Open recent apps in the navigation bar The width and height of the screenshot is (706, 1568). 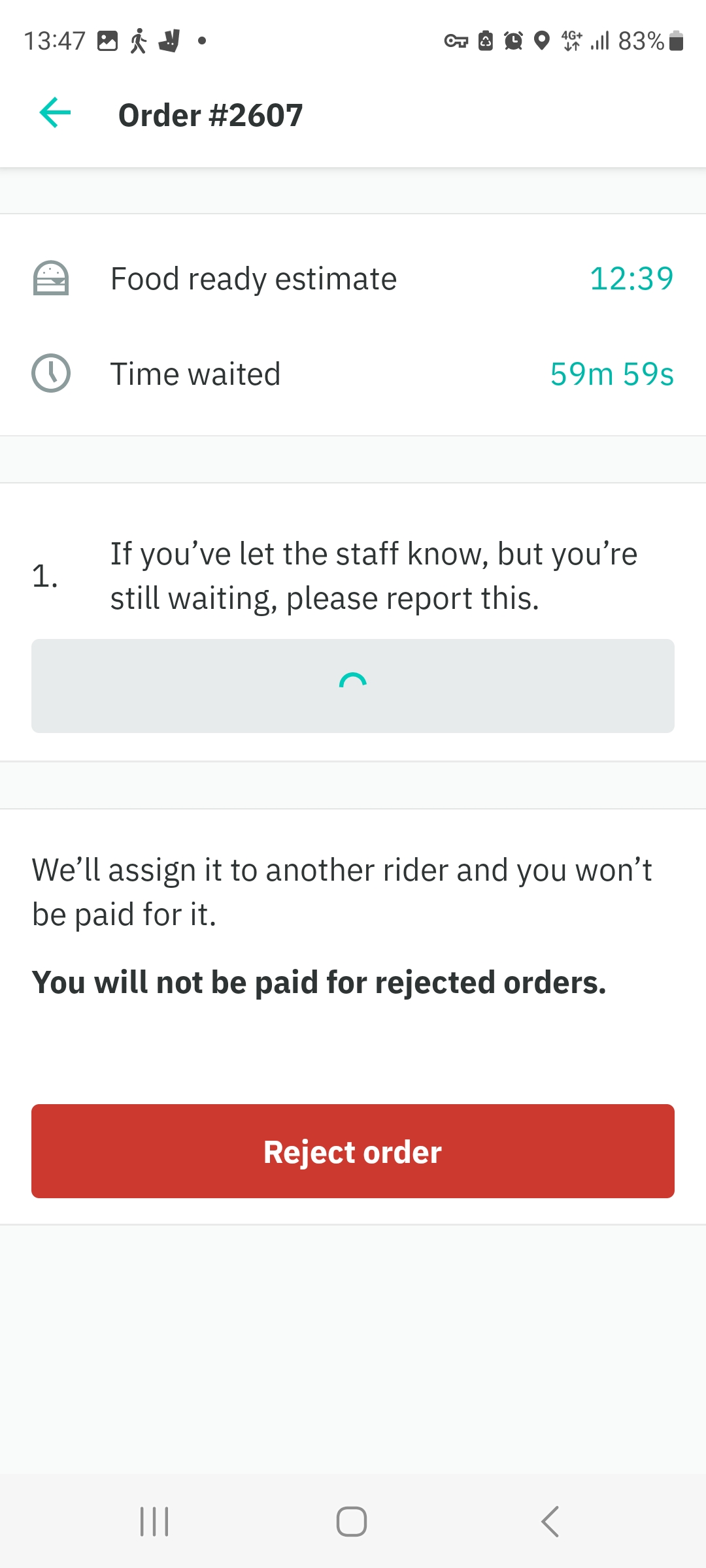pos(155,1522)
